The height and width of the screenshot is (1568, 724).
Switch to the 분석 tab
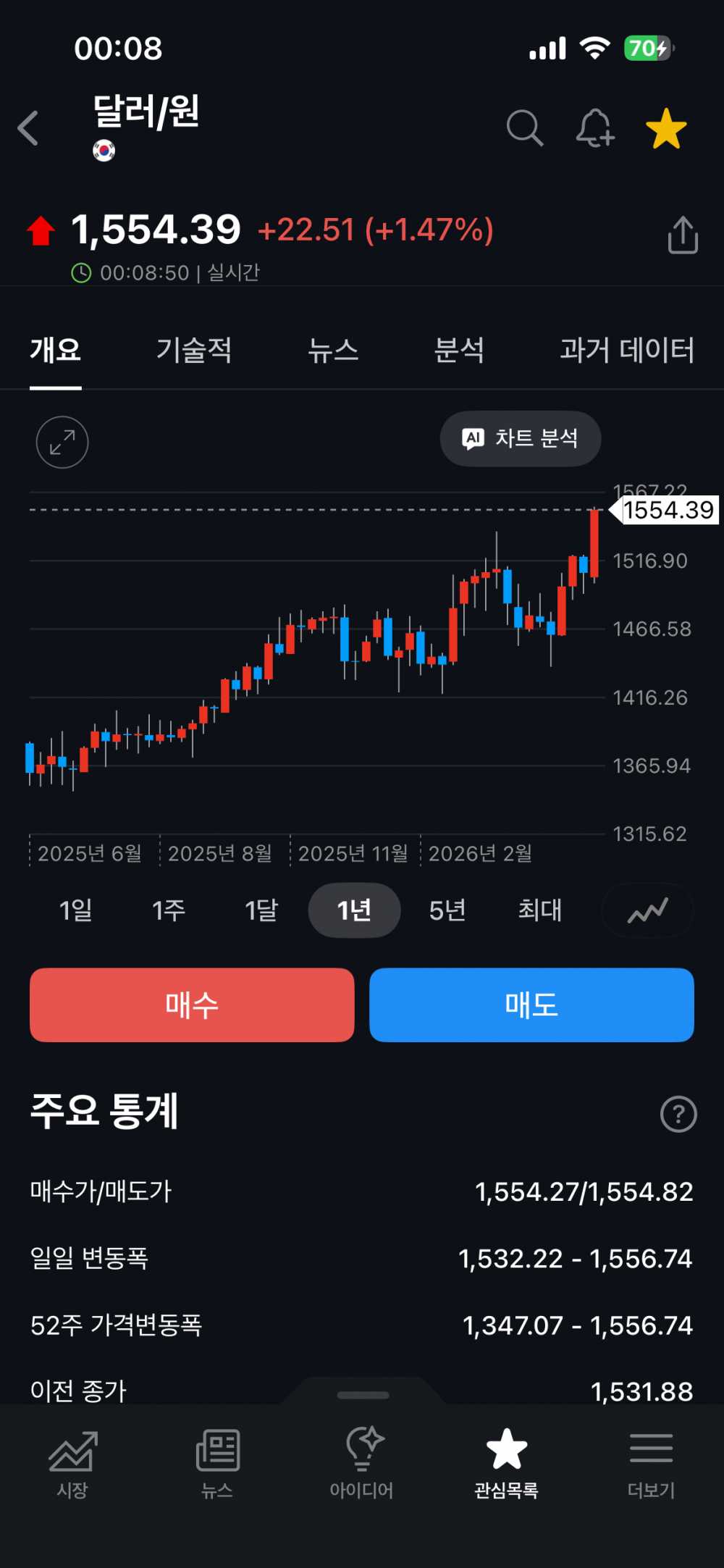pos(459,351)
